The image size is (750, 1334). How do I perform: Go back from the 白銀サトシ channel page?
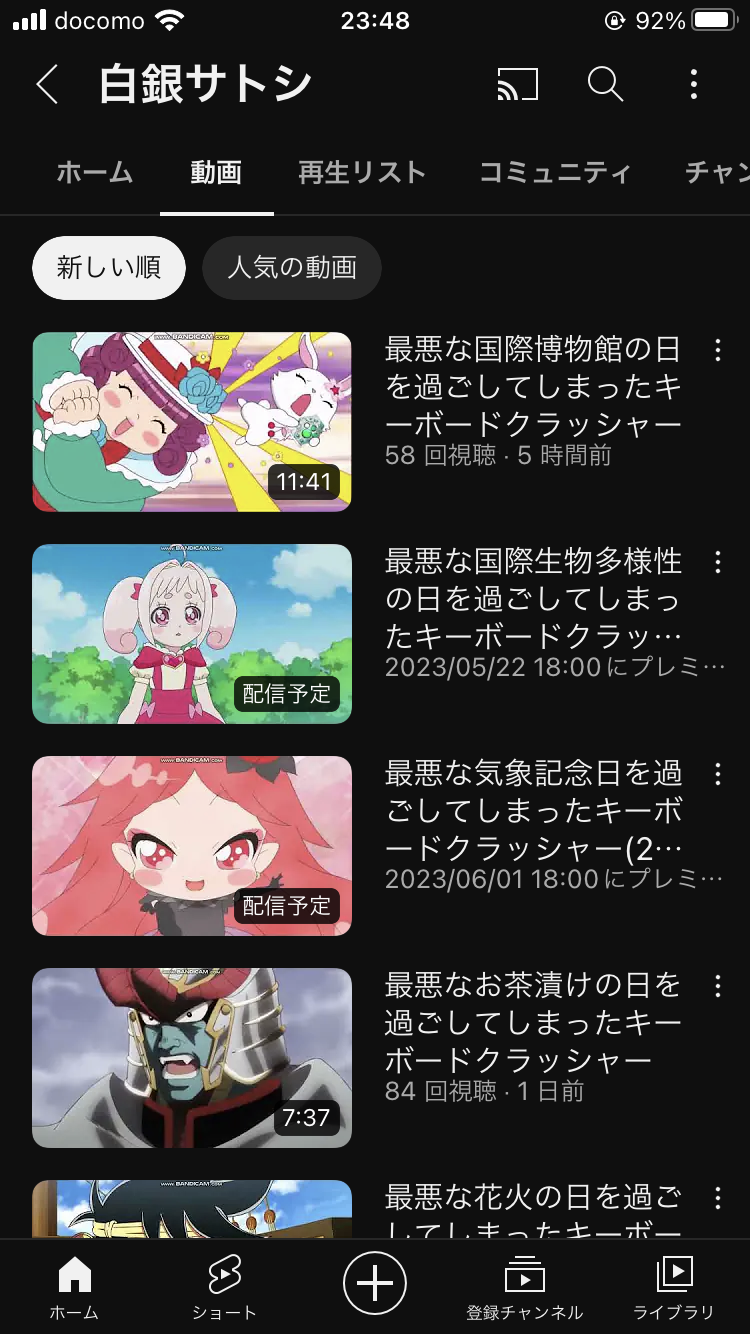[47, 85]
